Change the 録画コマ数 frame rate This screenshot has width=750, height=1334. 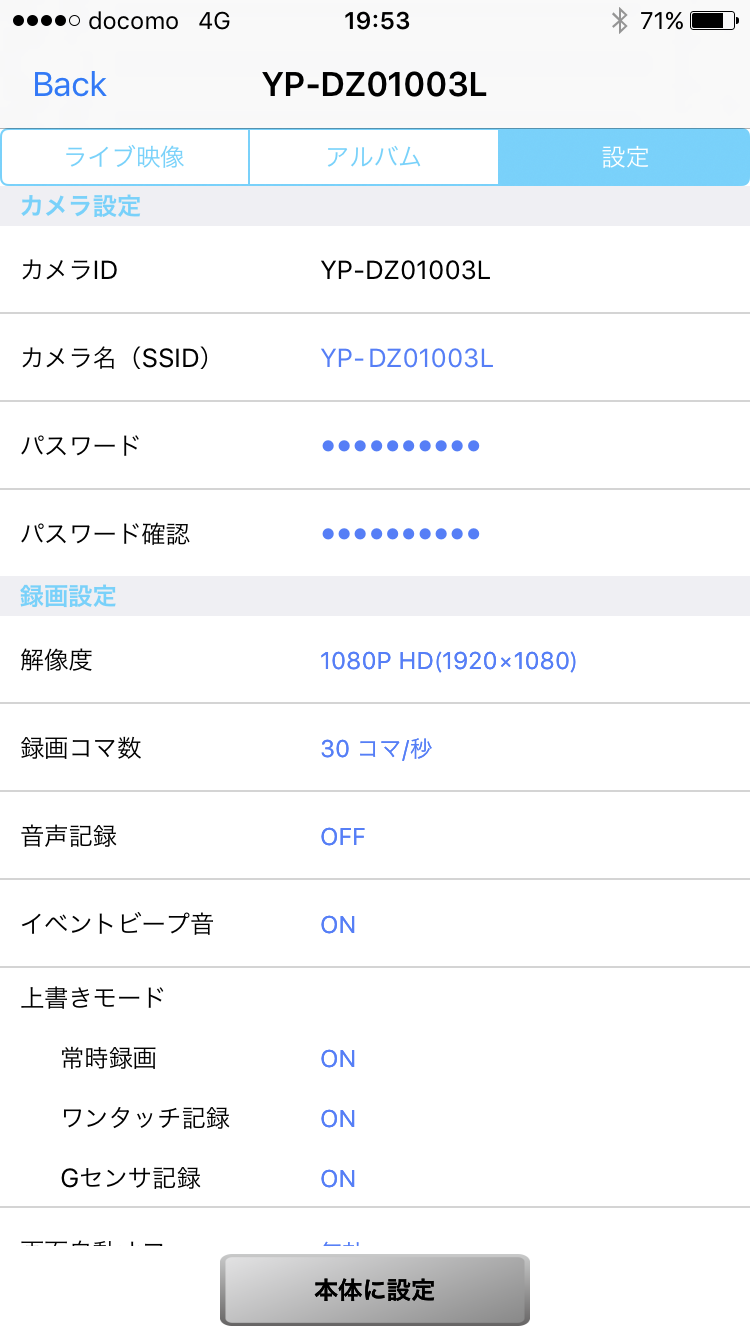click(x=376, y=748)
